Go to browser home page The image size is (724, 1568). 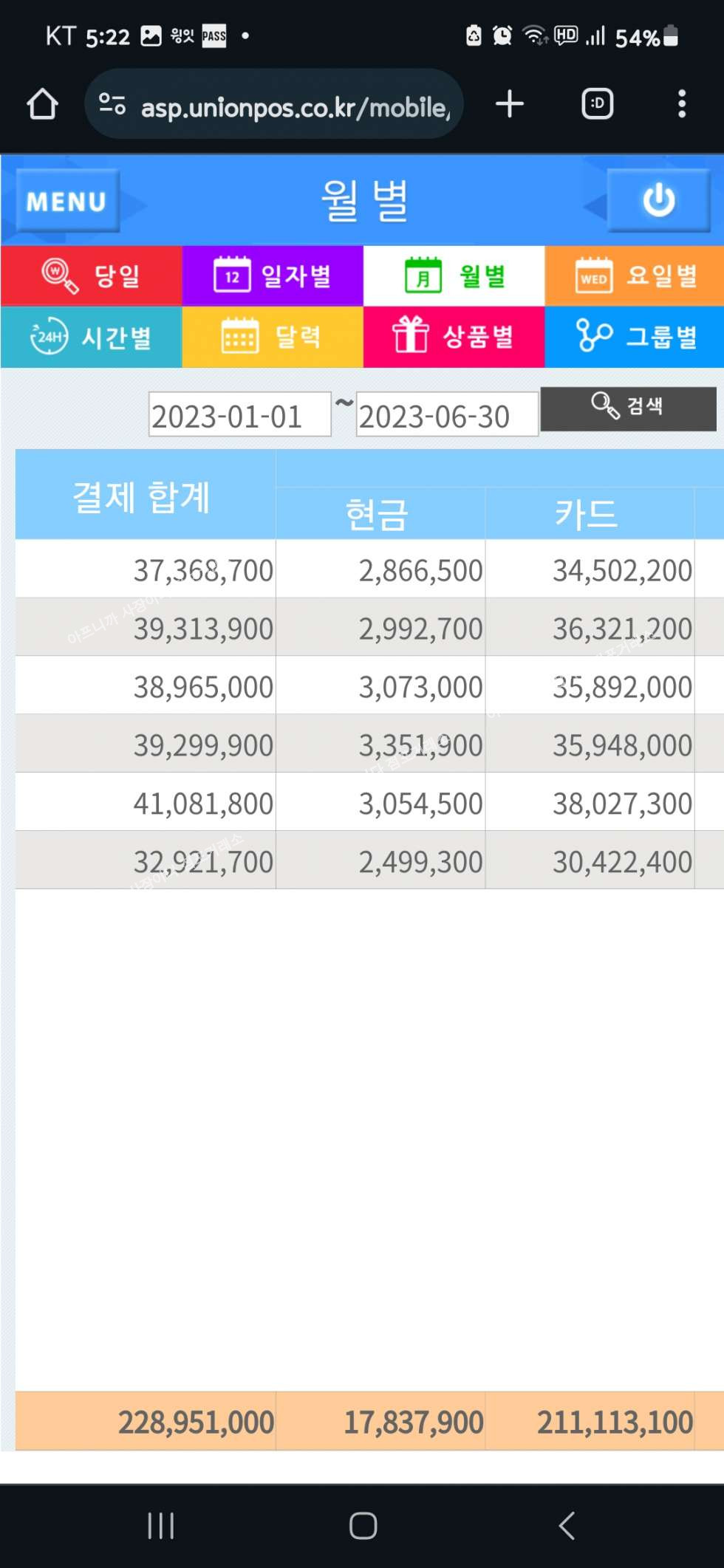[42, 104]
